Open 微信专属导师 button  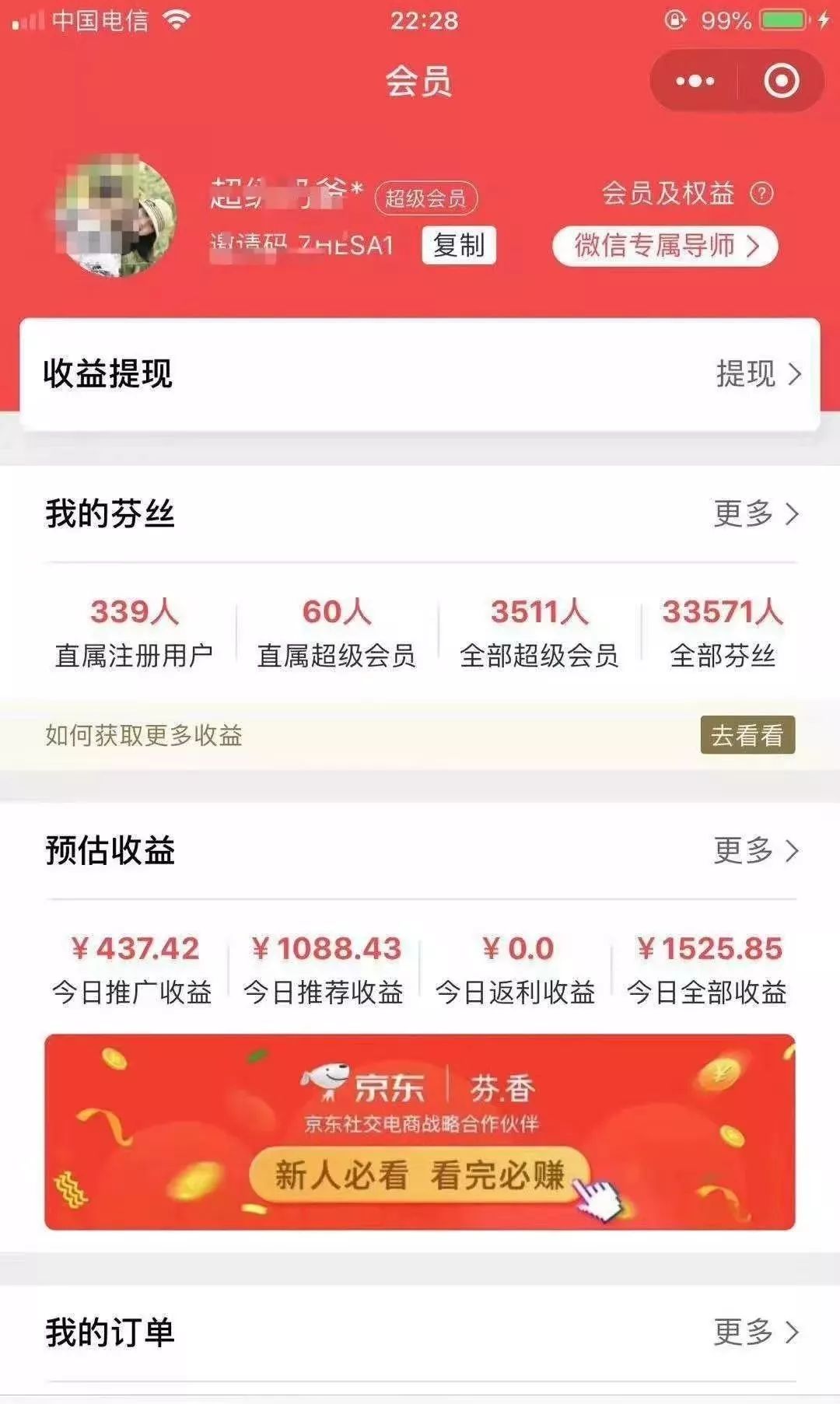click(665, 246)
